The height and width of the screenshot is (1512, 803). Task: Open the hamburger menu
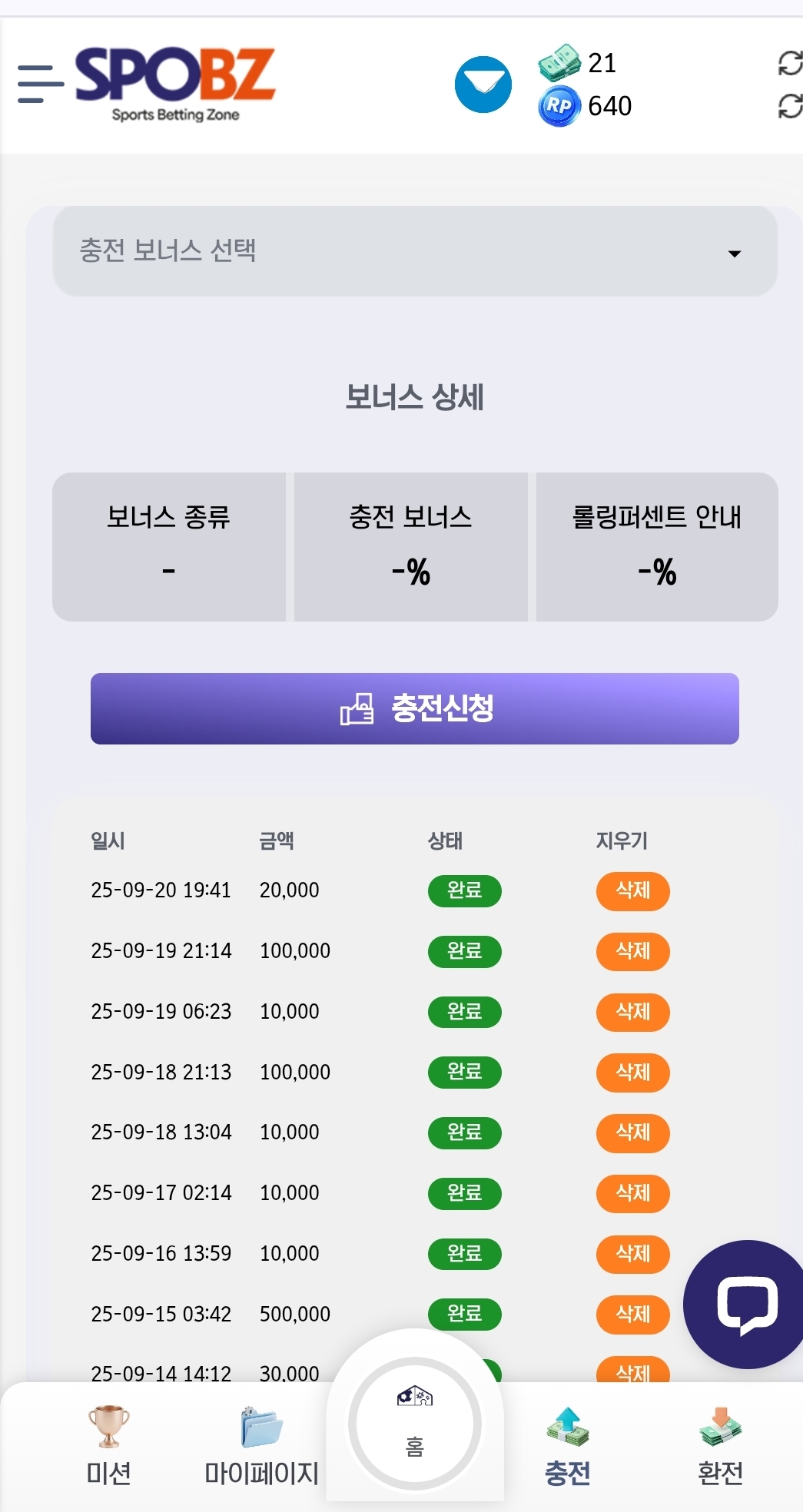pyautogui.click(x=41, y=84)
